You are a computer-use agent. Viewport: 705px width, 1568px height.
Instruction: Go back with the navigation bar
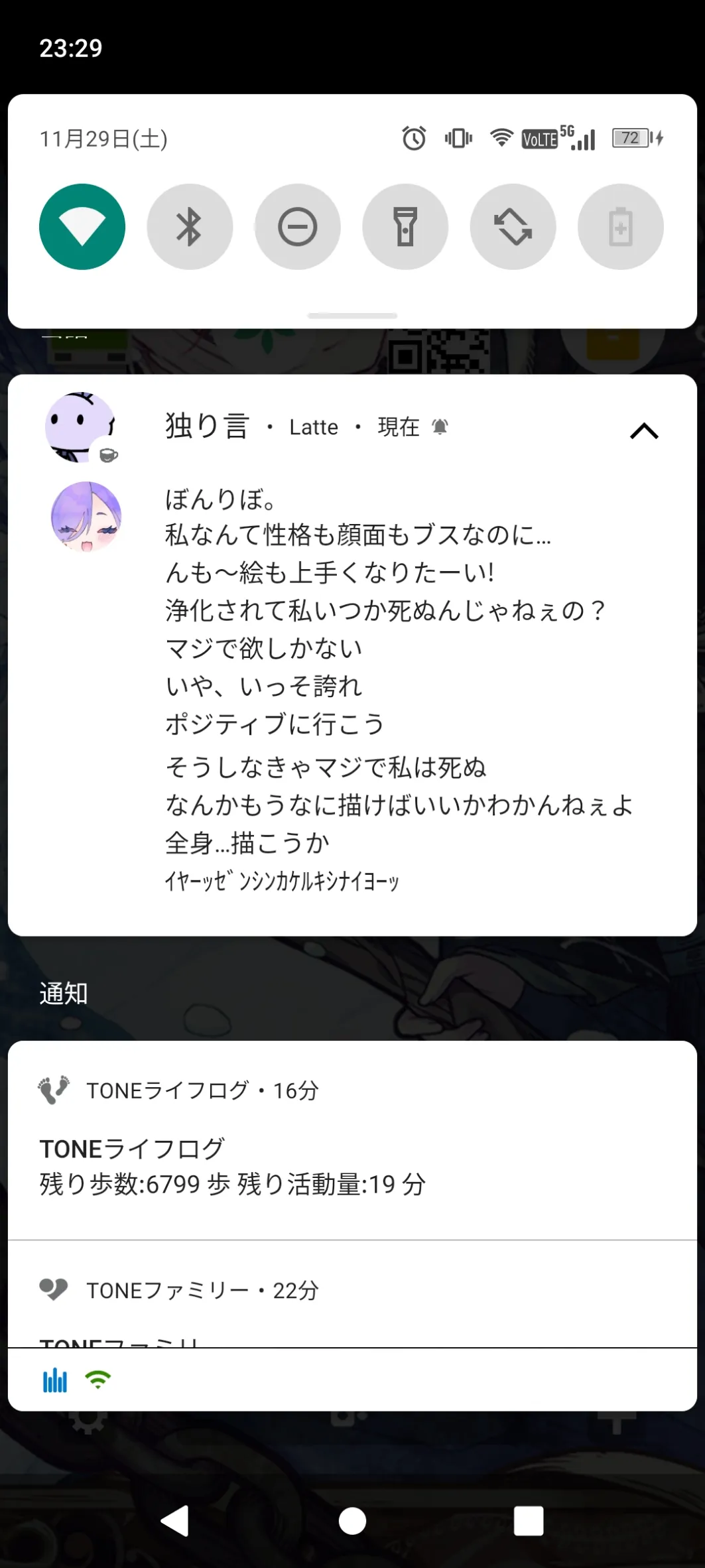point(175,1520)
